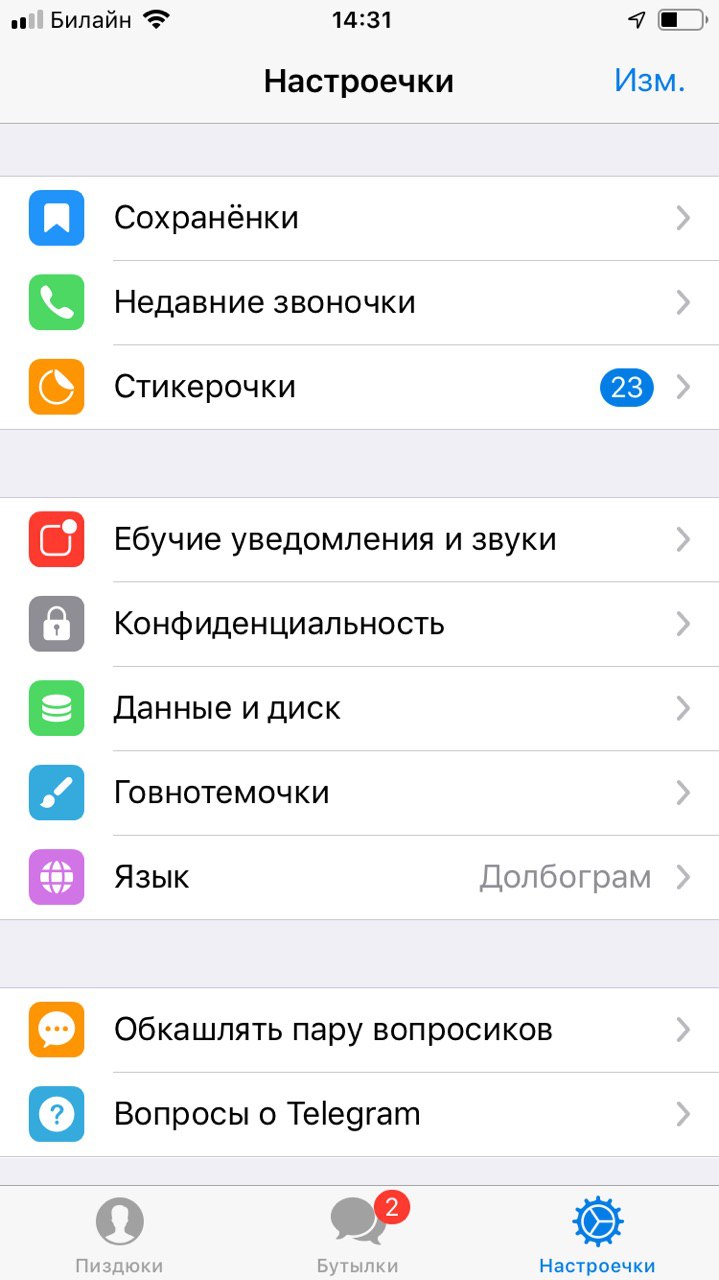Open Недавние звоночки

coord(360,302)
